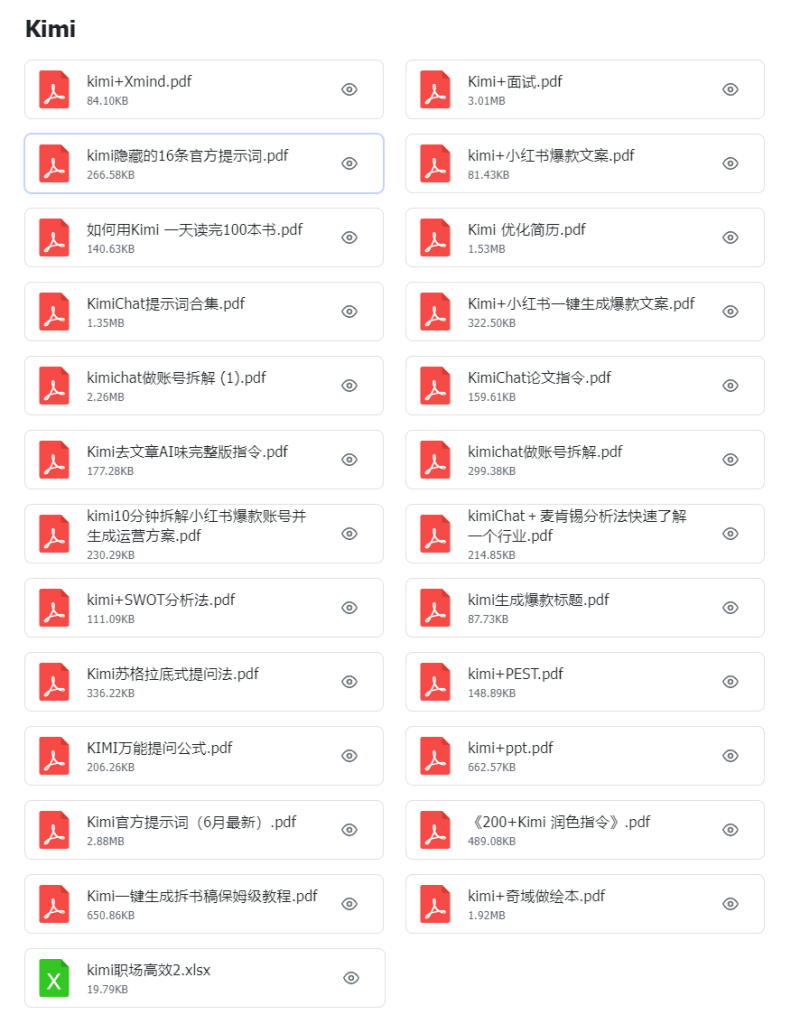Preview Kimi+面试.pdf via eye icon
This screenshot has width=791, height=1024.
click(730, 89)
